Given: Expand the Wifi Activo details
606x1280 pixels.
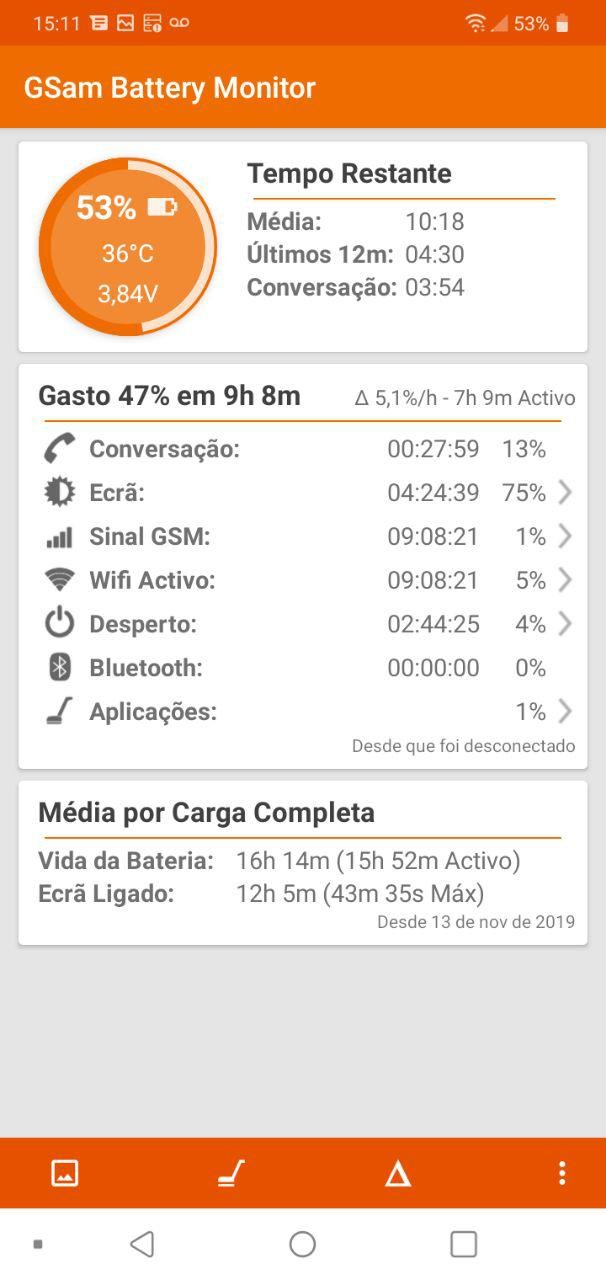Looking at the screenshot, I should point(303,580).
